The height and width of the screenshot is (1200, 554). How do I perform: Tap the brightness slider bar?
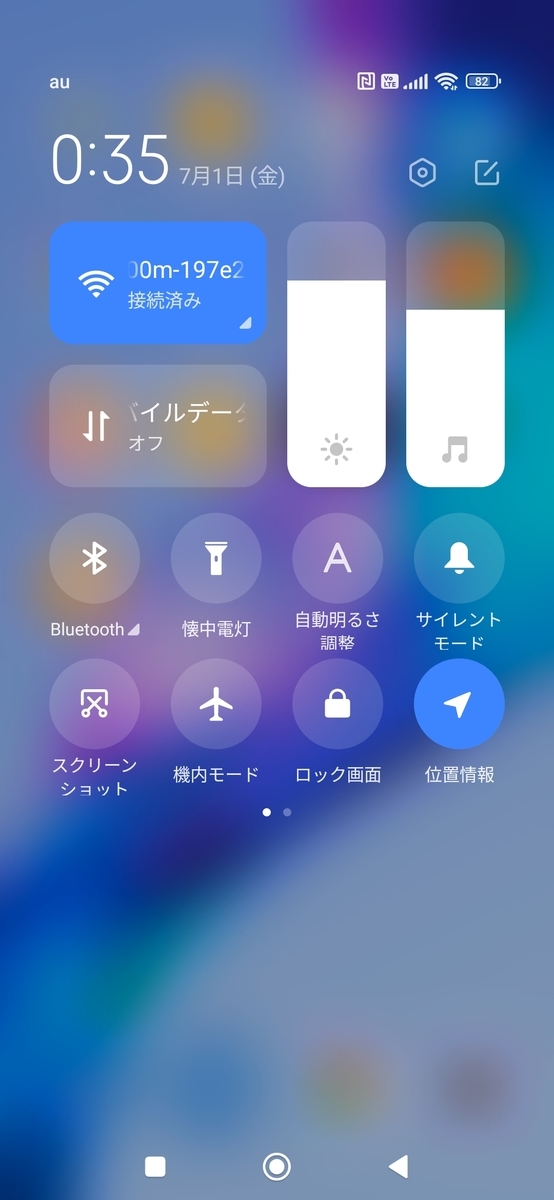coord(336,354)
